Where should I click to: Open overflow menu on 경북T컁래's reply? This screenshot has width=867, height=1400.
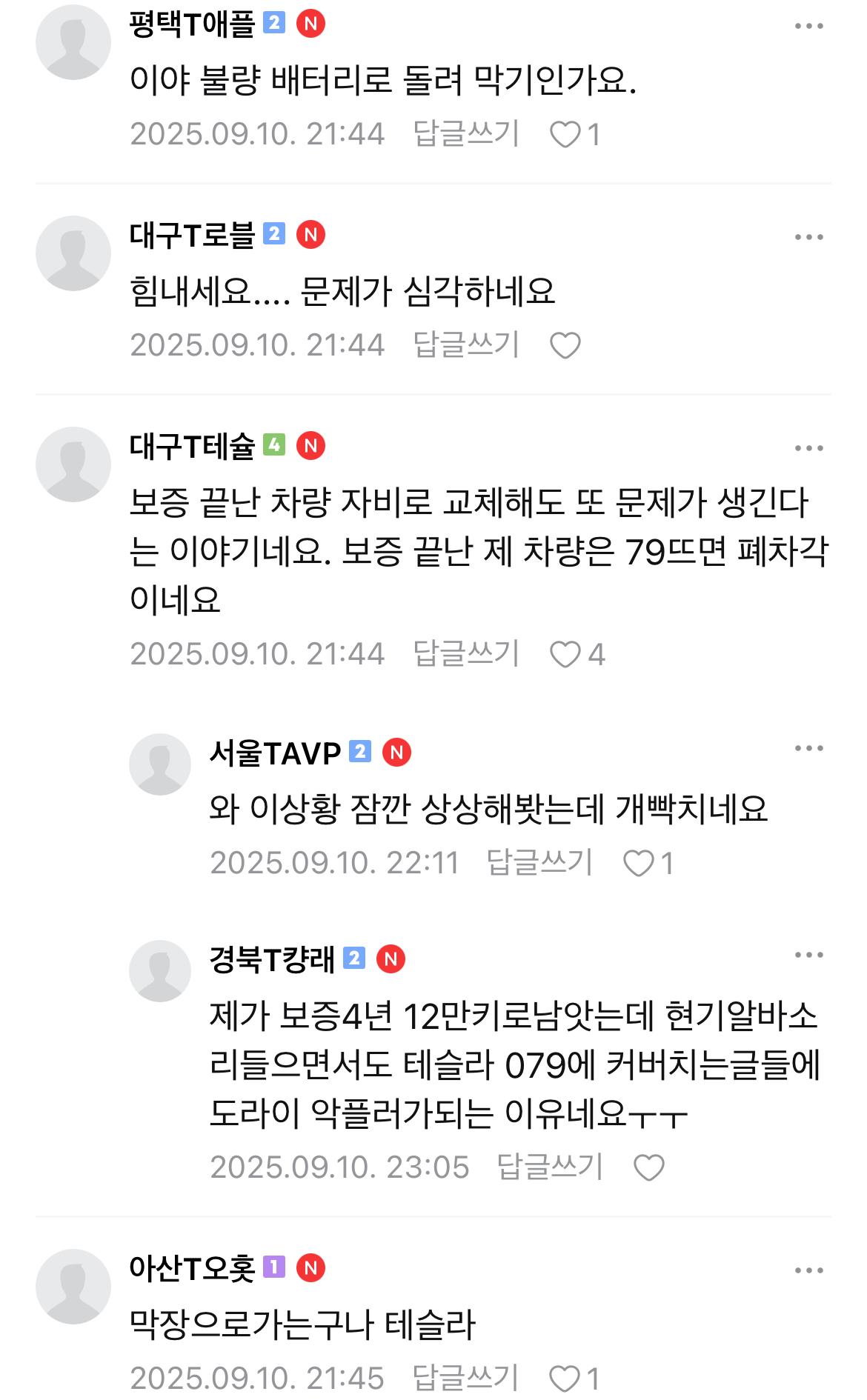coord(808,955)
